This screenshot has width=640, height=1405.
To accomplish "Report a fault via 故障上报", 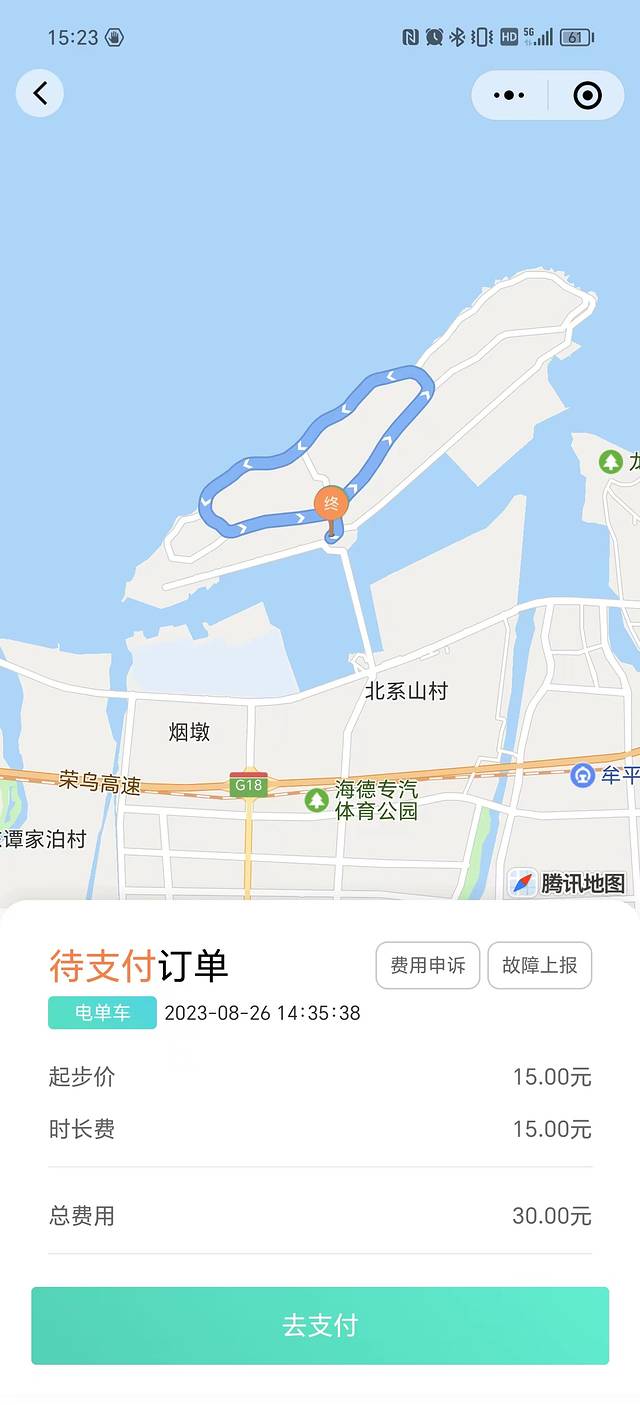I will tap(540, 965).
